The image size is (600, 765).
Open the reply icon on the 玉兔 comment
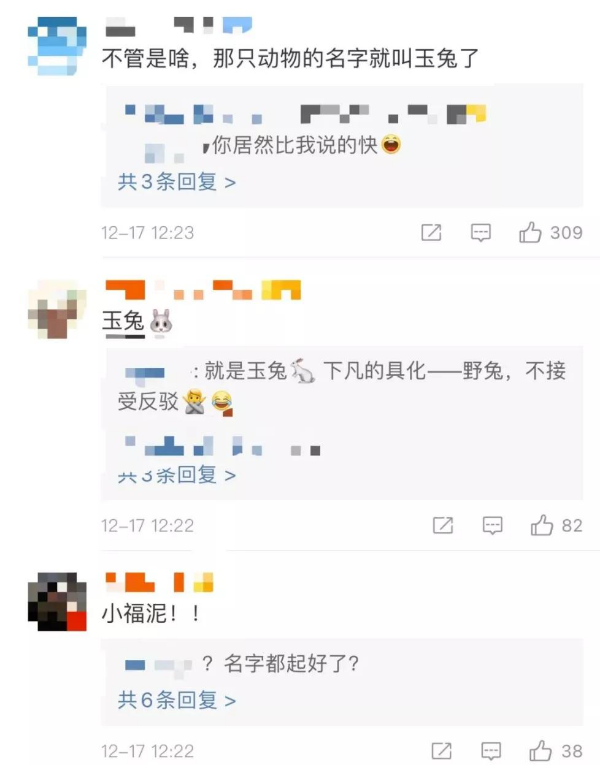coord(492,524)
